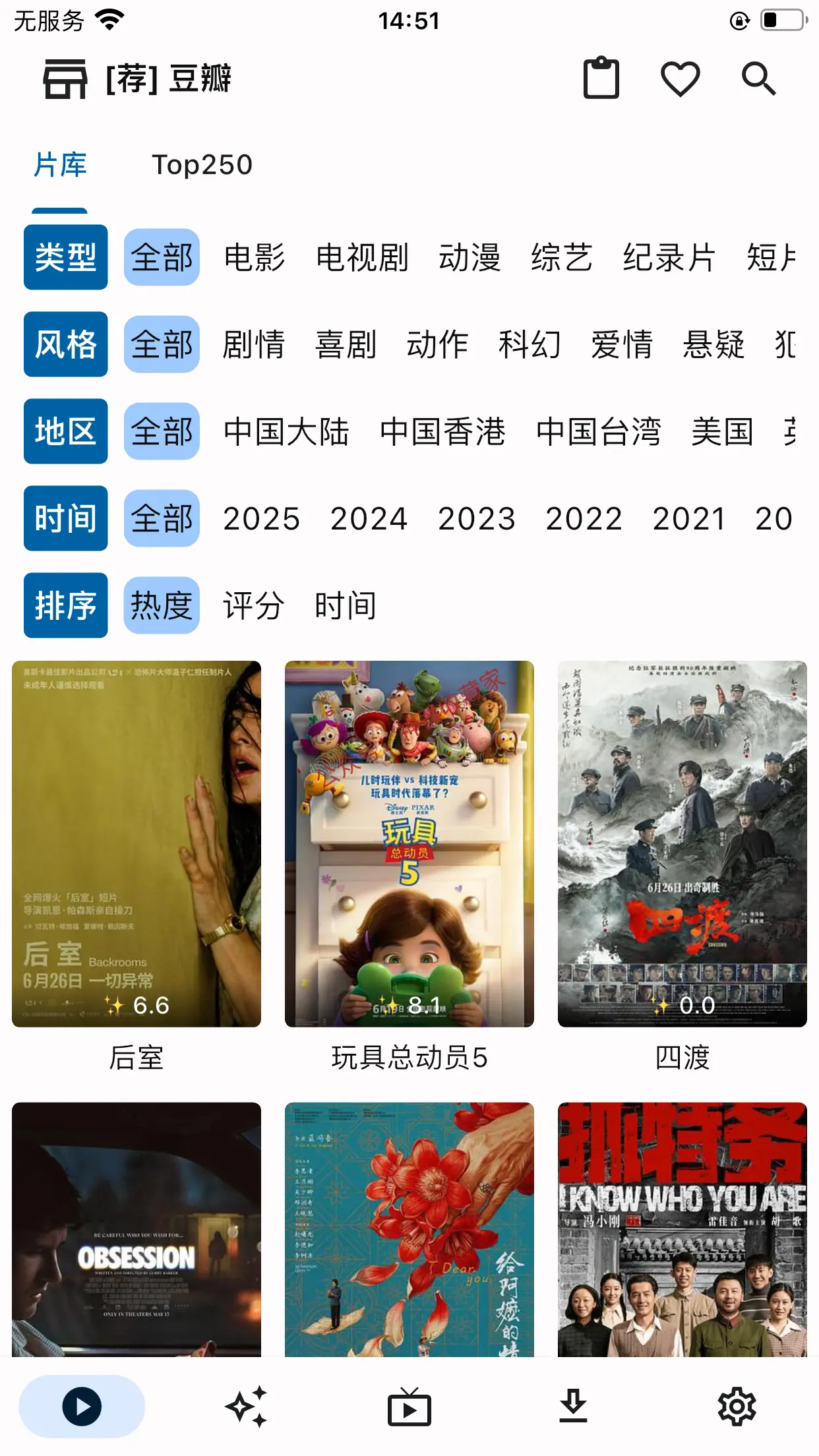The image size is (819, 1456).
Task: Go to the downloads tab
Action: coord(573,1407)
